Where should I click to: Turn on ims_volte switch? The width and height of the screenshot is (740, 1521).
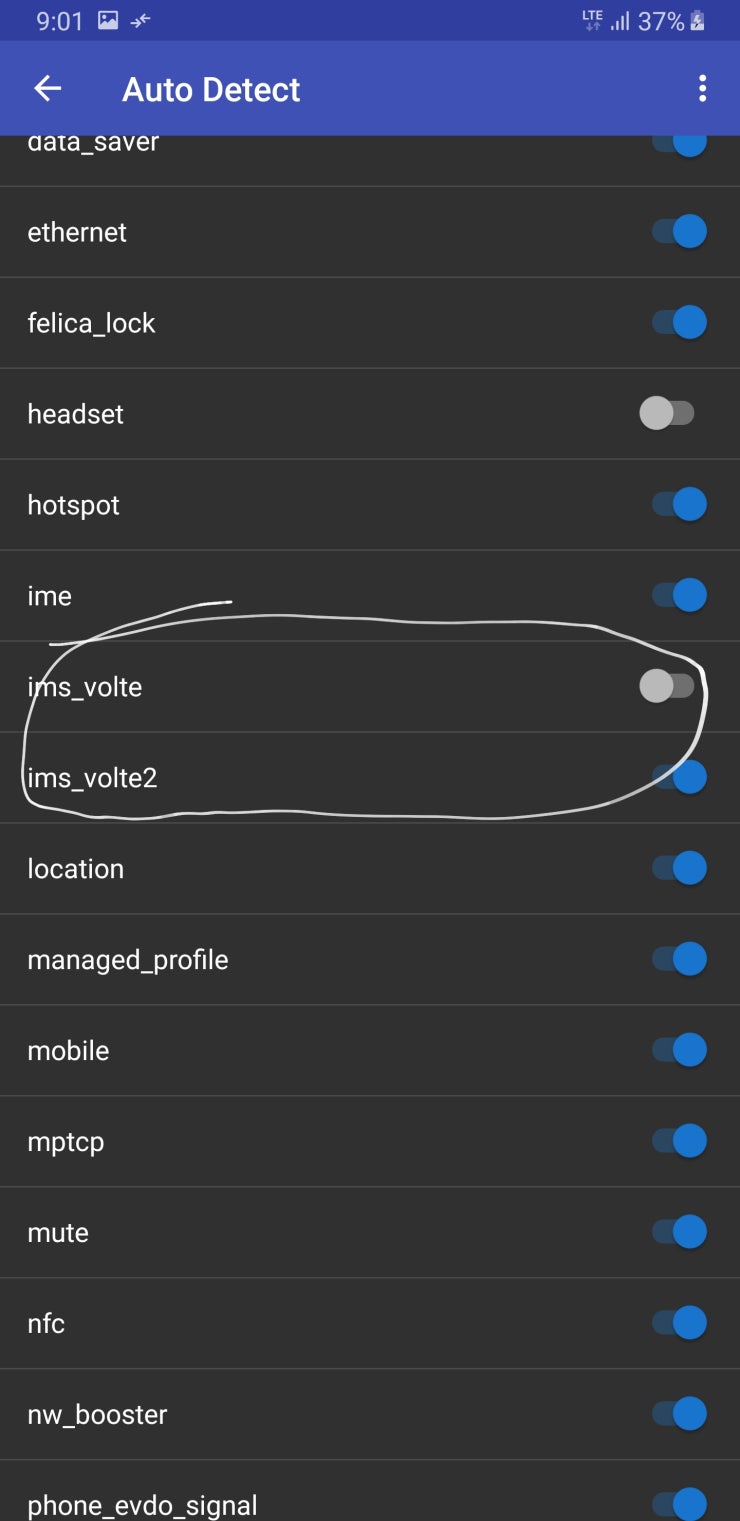click(667, 686)
